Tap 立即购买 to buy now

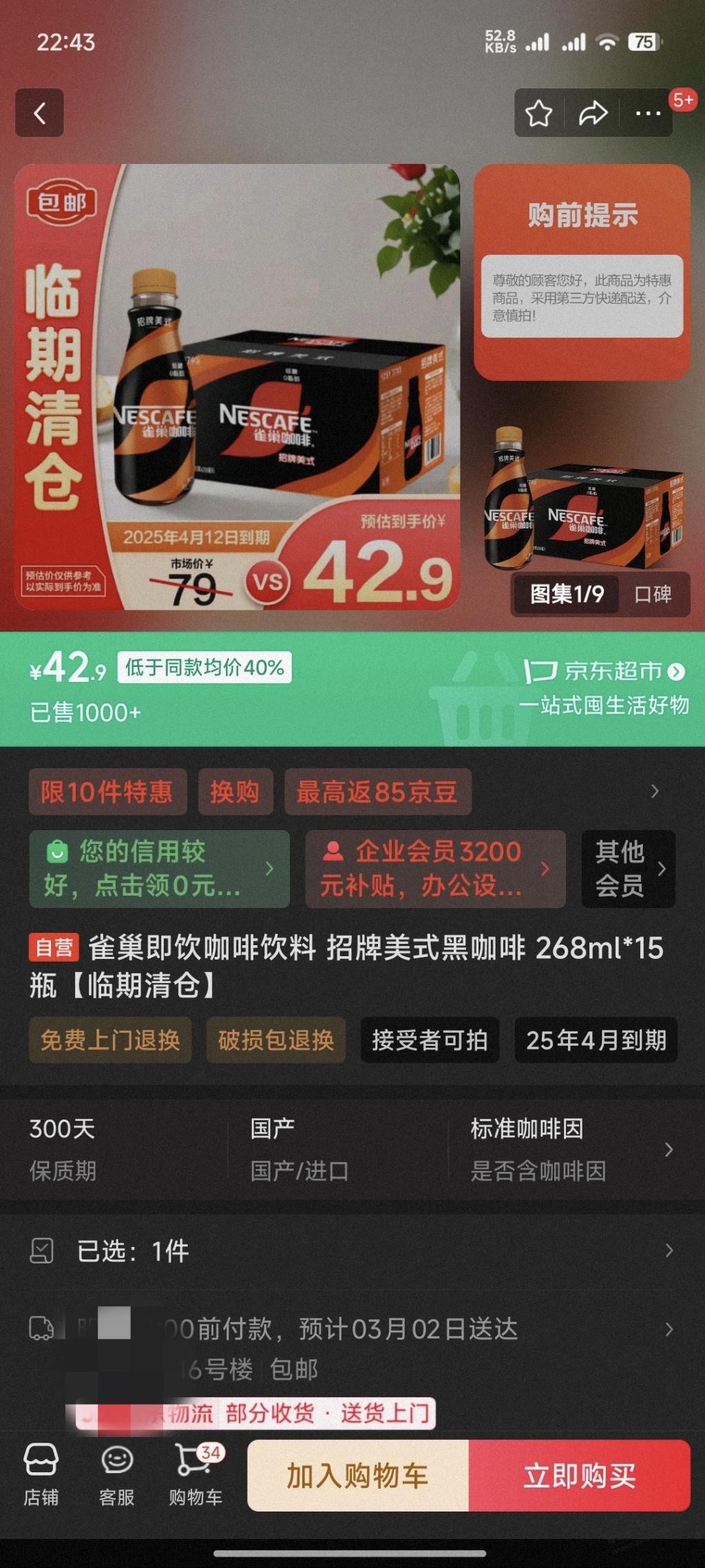click(x=580, y=1476)
